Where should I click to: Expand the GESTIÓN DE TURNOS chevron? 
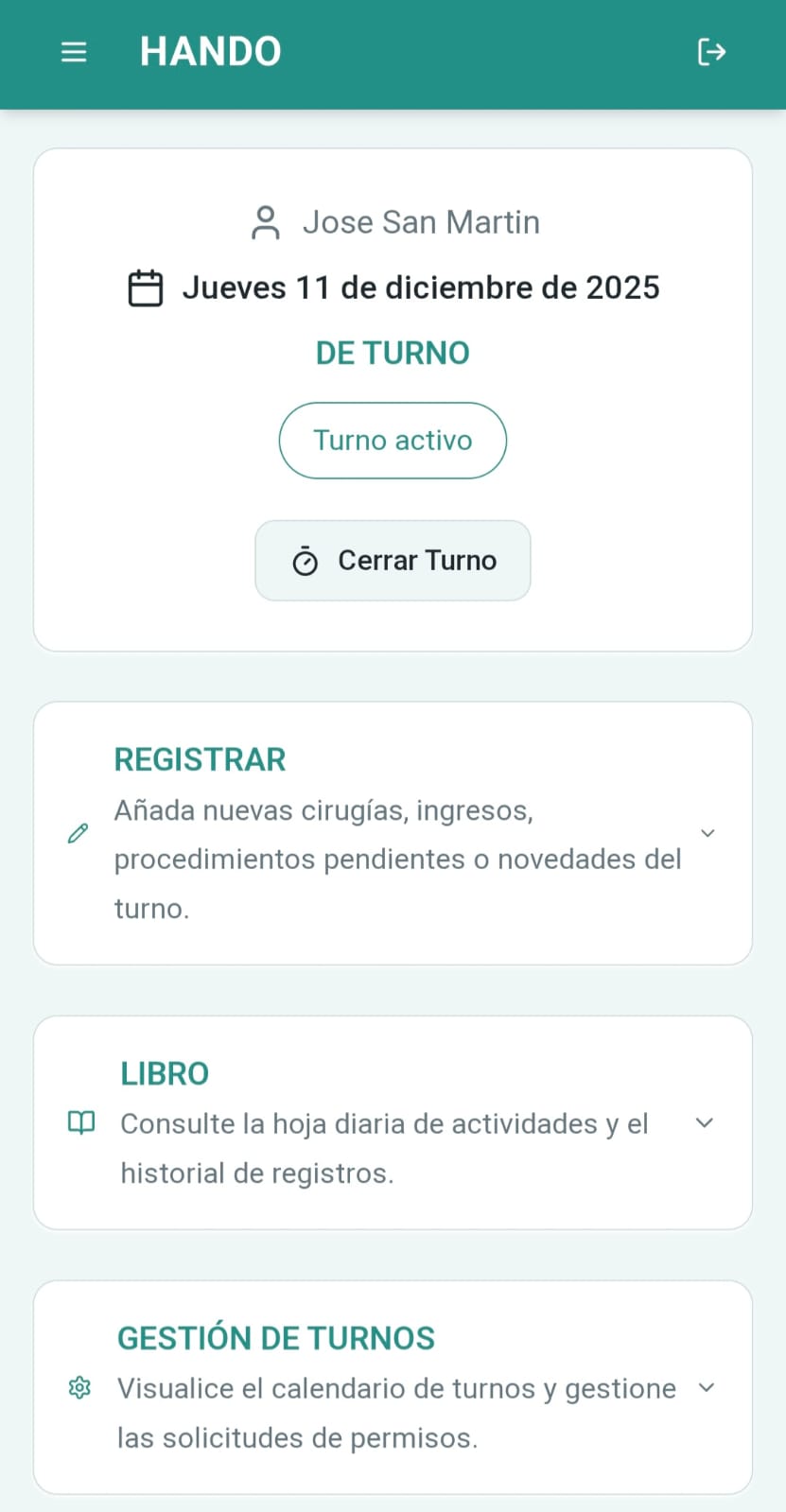click(706, 1388)
